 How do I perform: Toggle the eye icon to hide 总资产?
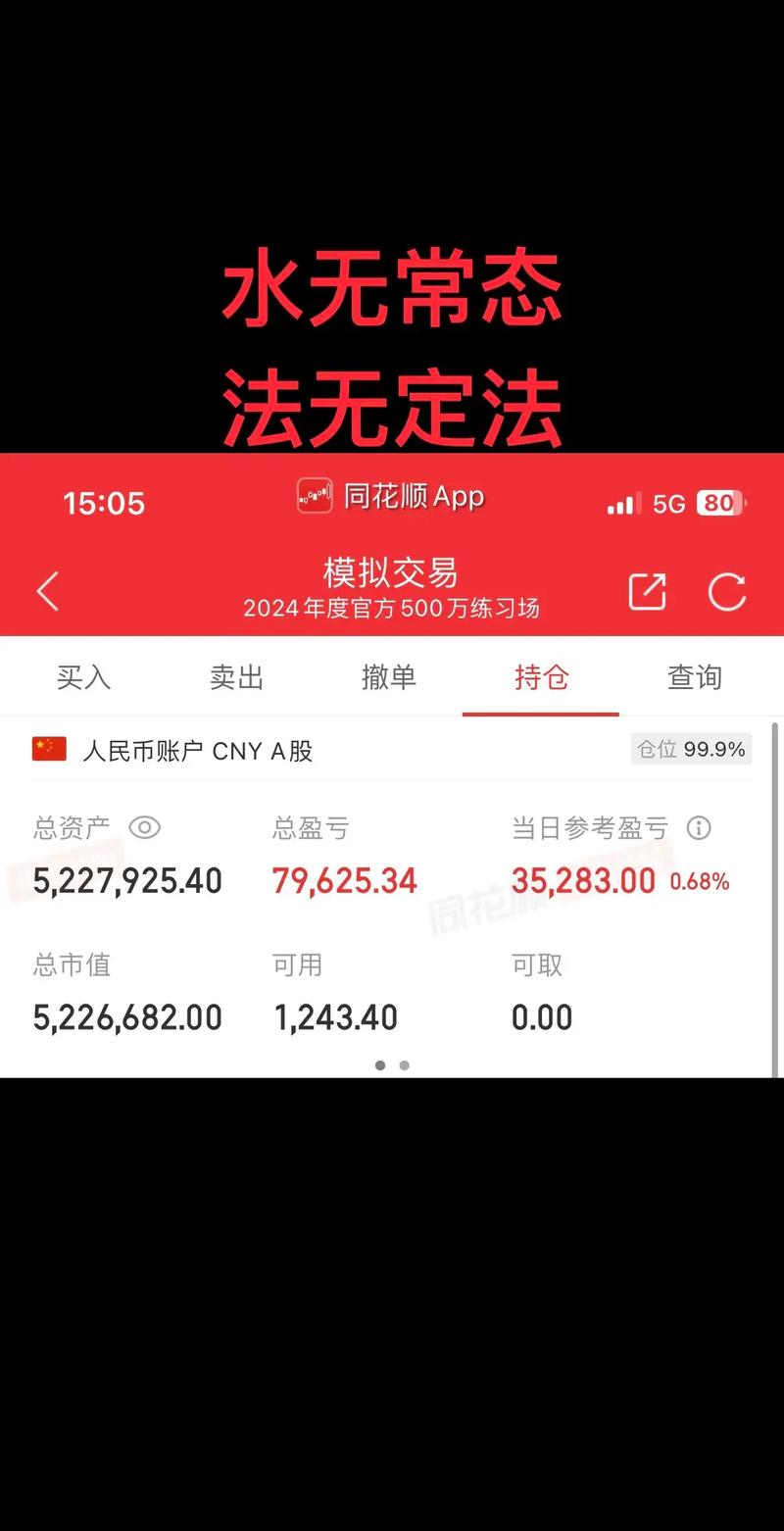click(146, 828)
